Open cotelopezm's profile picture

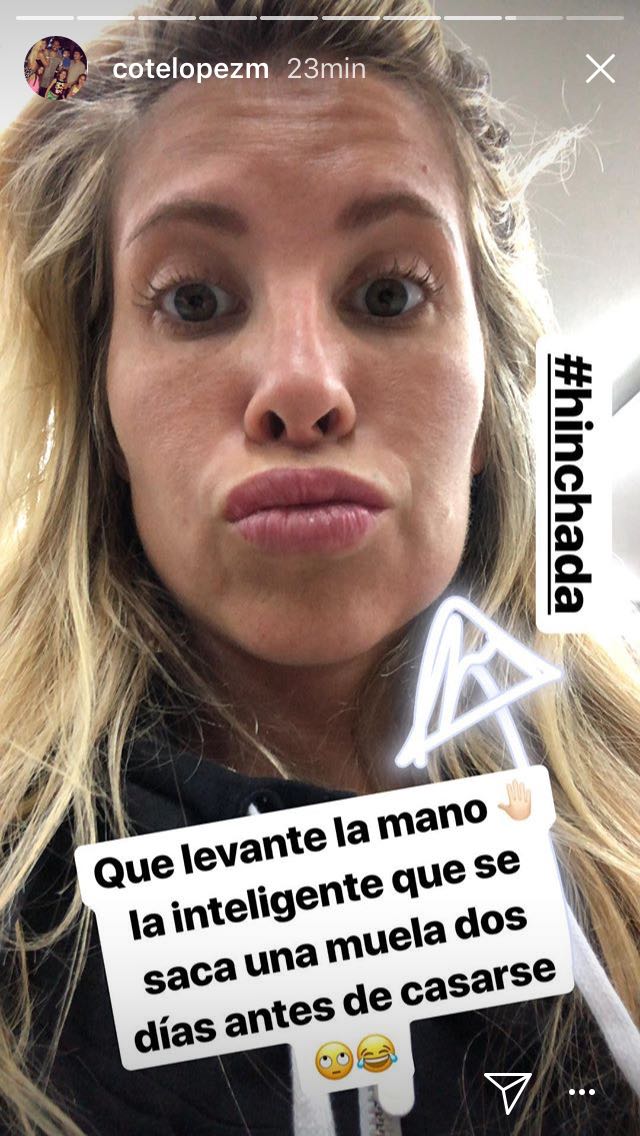[x=56, y=68]
